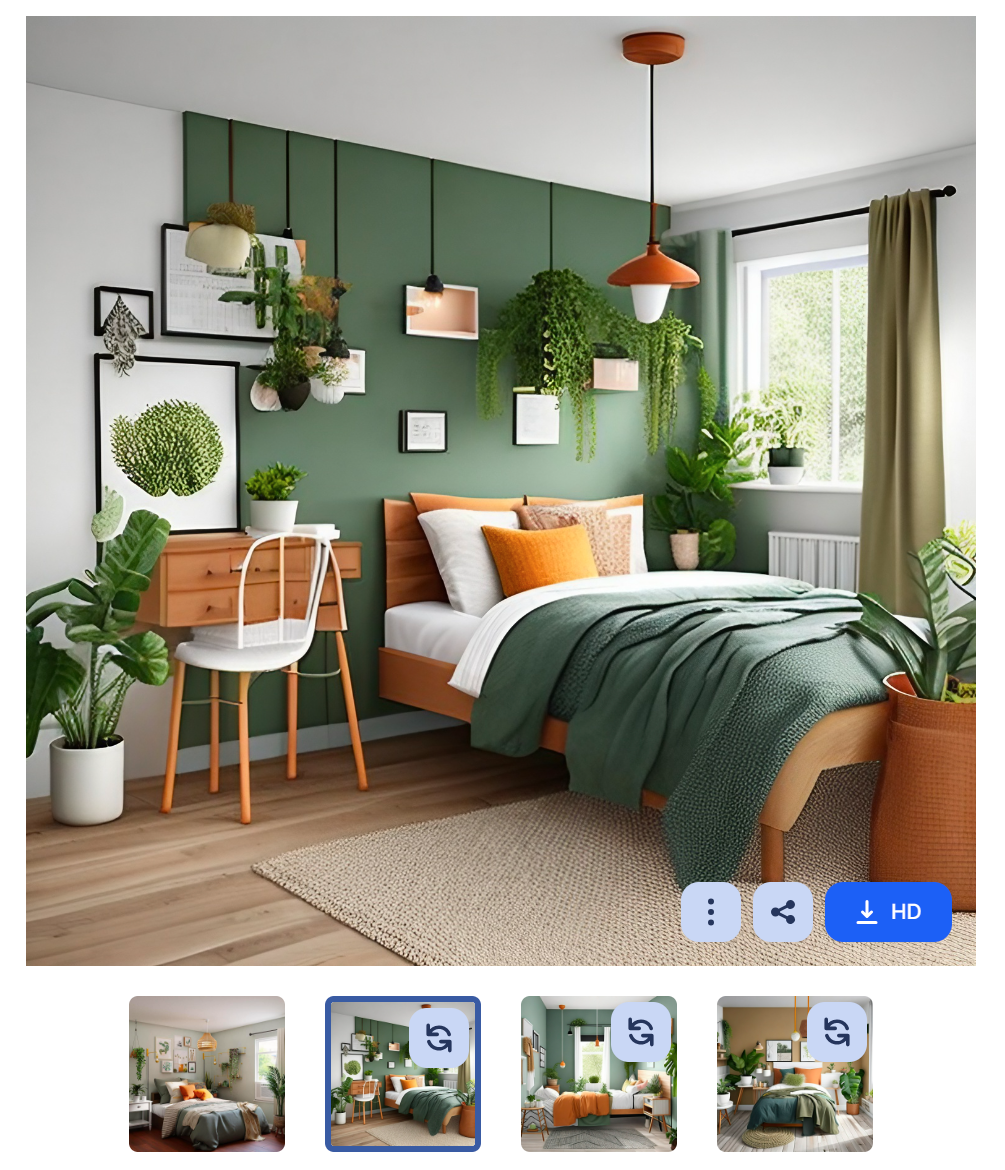Regenerate the third thumbnail variation
The width and height of the screenshot is (1005, 1170).
pos(640,1031)
